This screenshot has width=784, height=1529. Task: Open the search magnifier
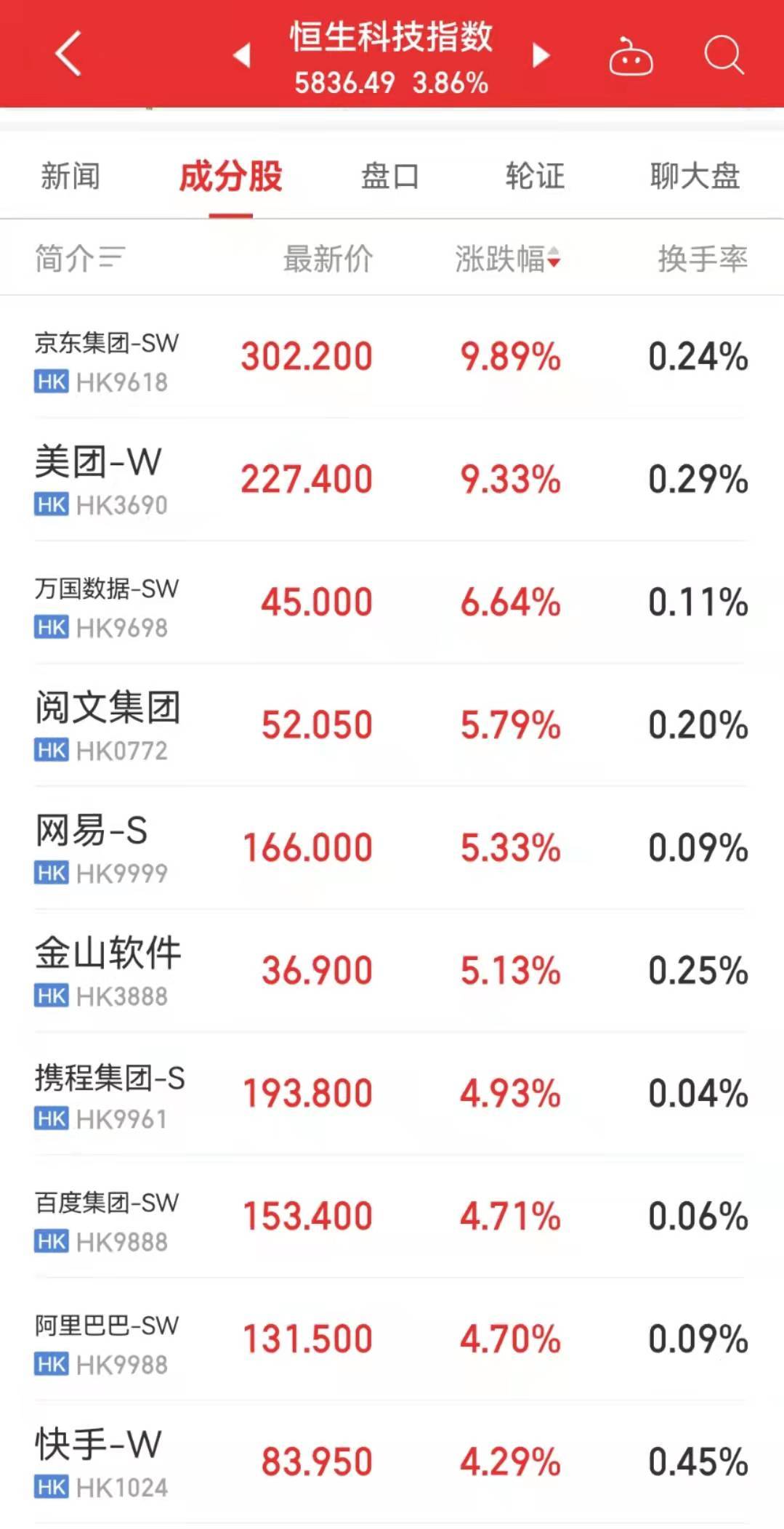coord(724,55)
